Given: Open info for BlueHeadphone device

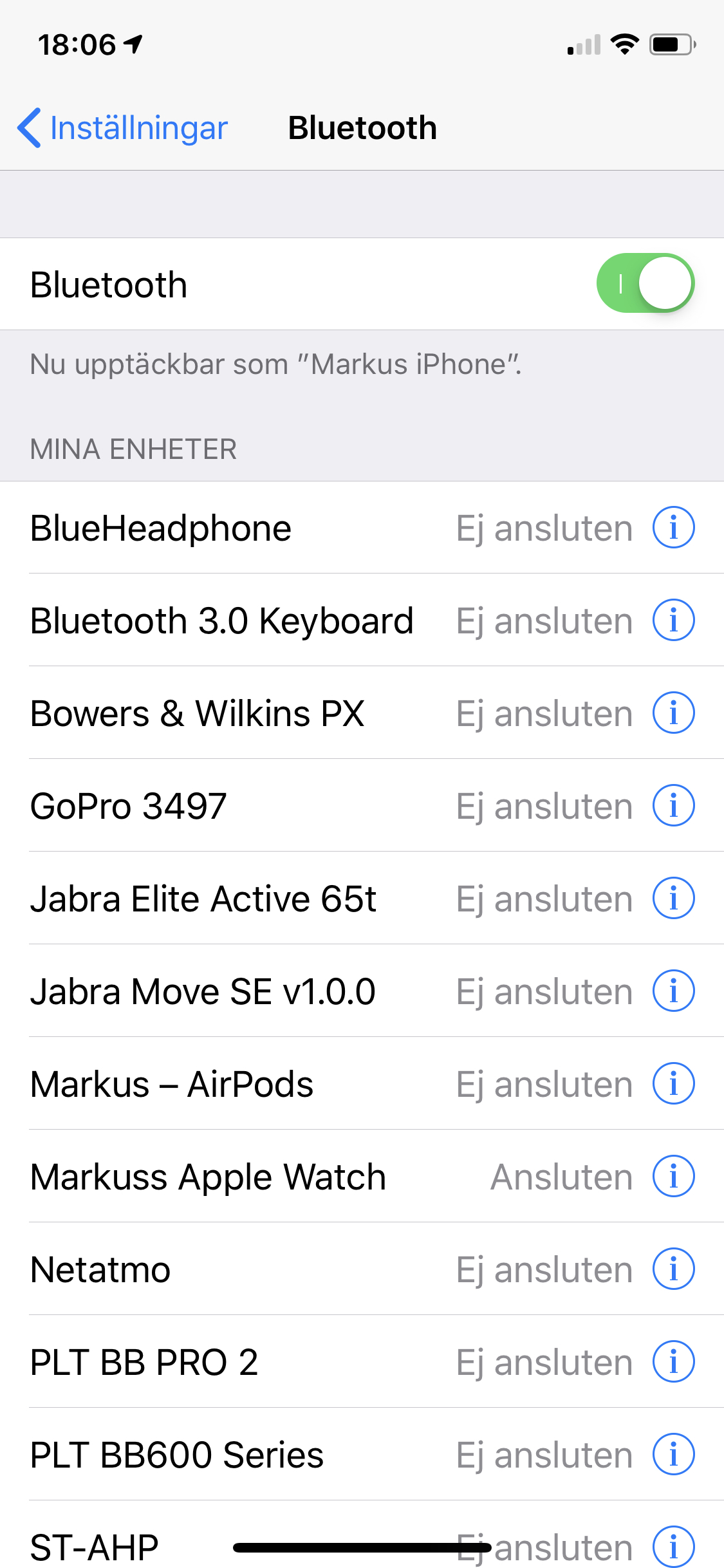Looking at the screenshot, I should coord(673,528).
